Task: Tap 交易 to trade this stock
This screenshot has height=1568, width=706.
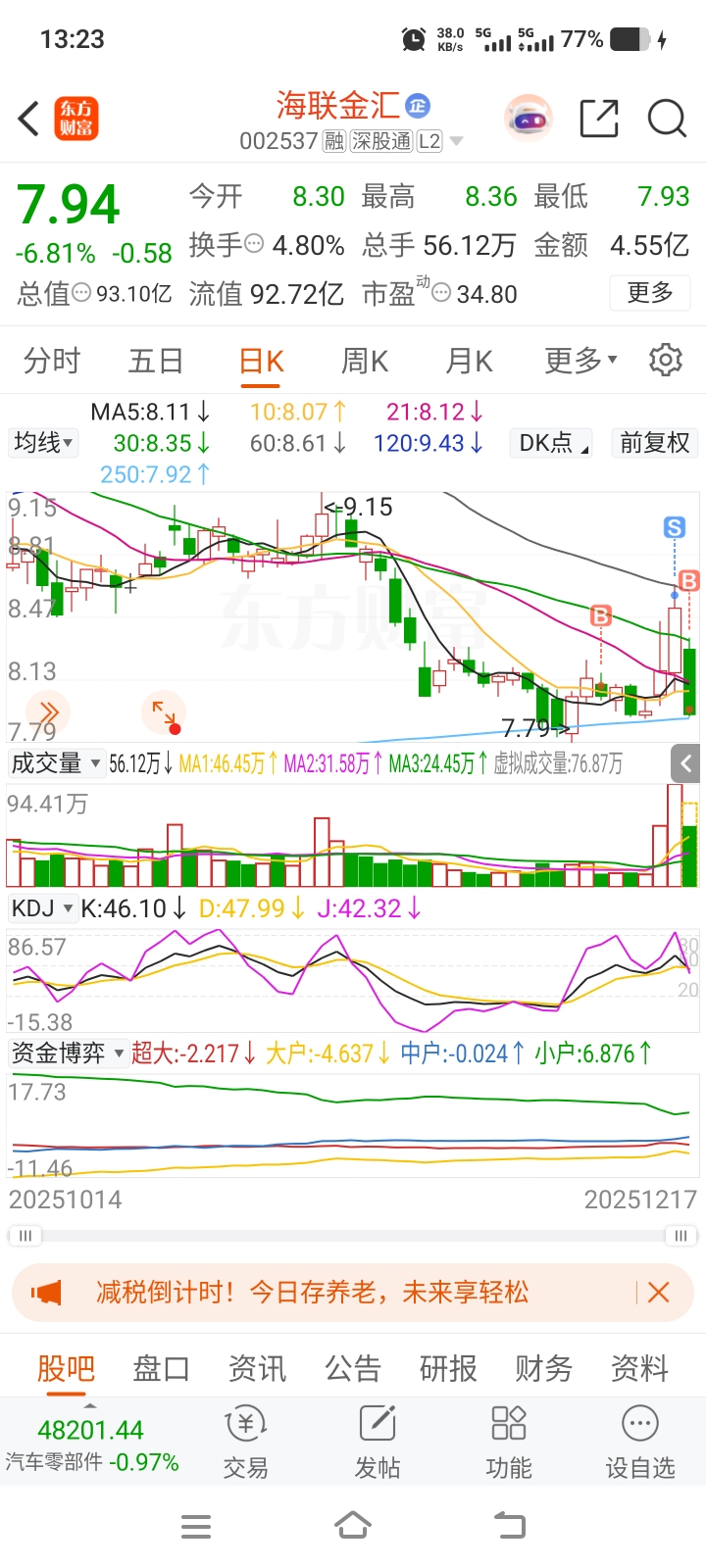Action: pos(245,1441)
